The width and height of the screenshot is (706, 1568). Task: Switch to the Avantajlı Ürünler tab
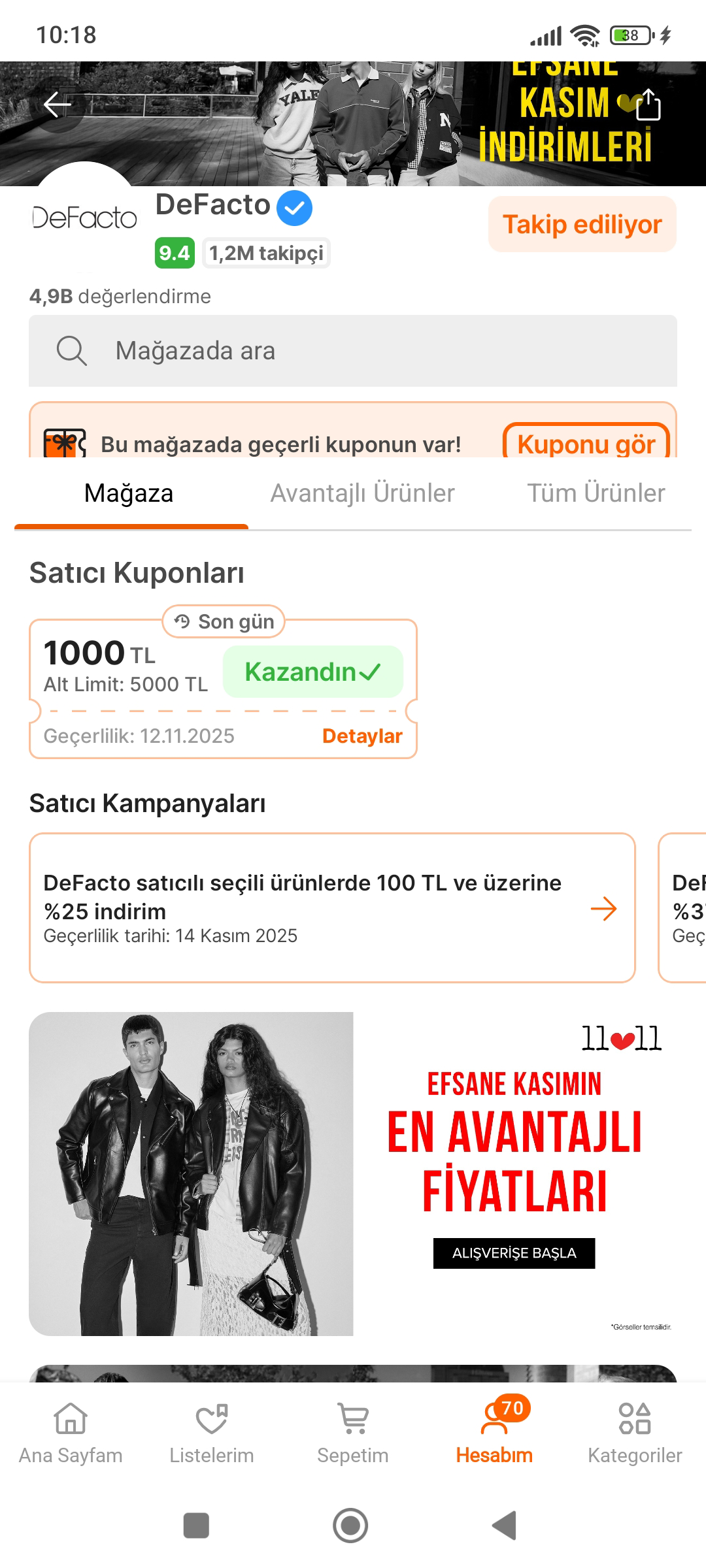click(x=362, y=493)
